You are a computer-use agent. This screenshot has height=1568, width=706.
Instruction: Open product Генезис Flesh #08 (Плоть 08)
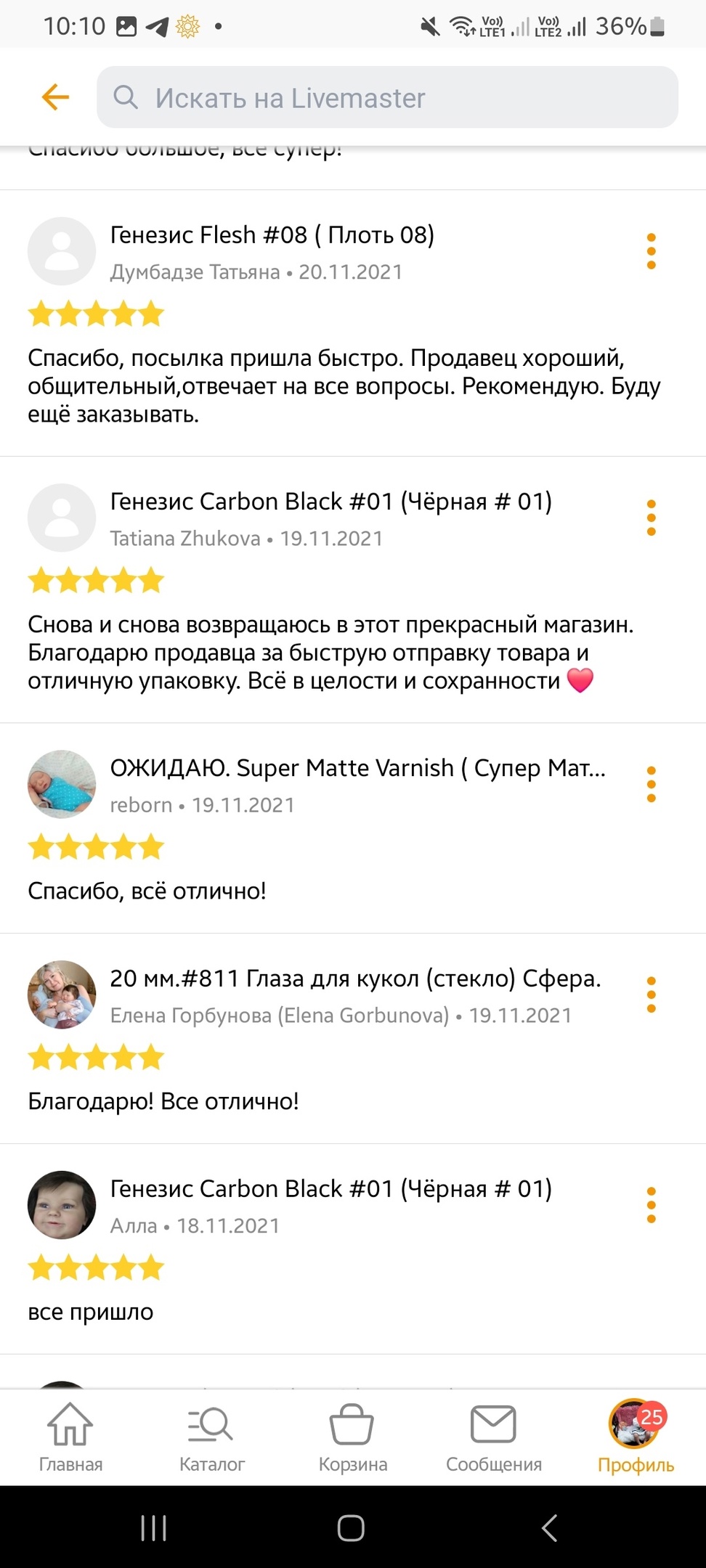pyautogui.click(x=272, y=234)
